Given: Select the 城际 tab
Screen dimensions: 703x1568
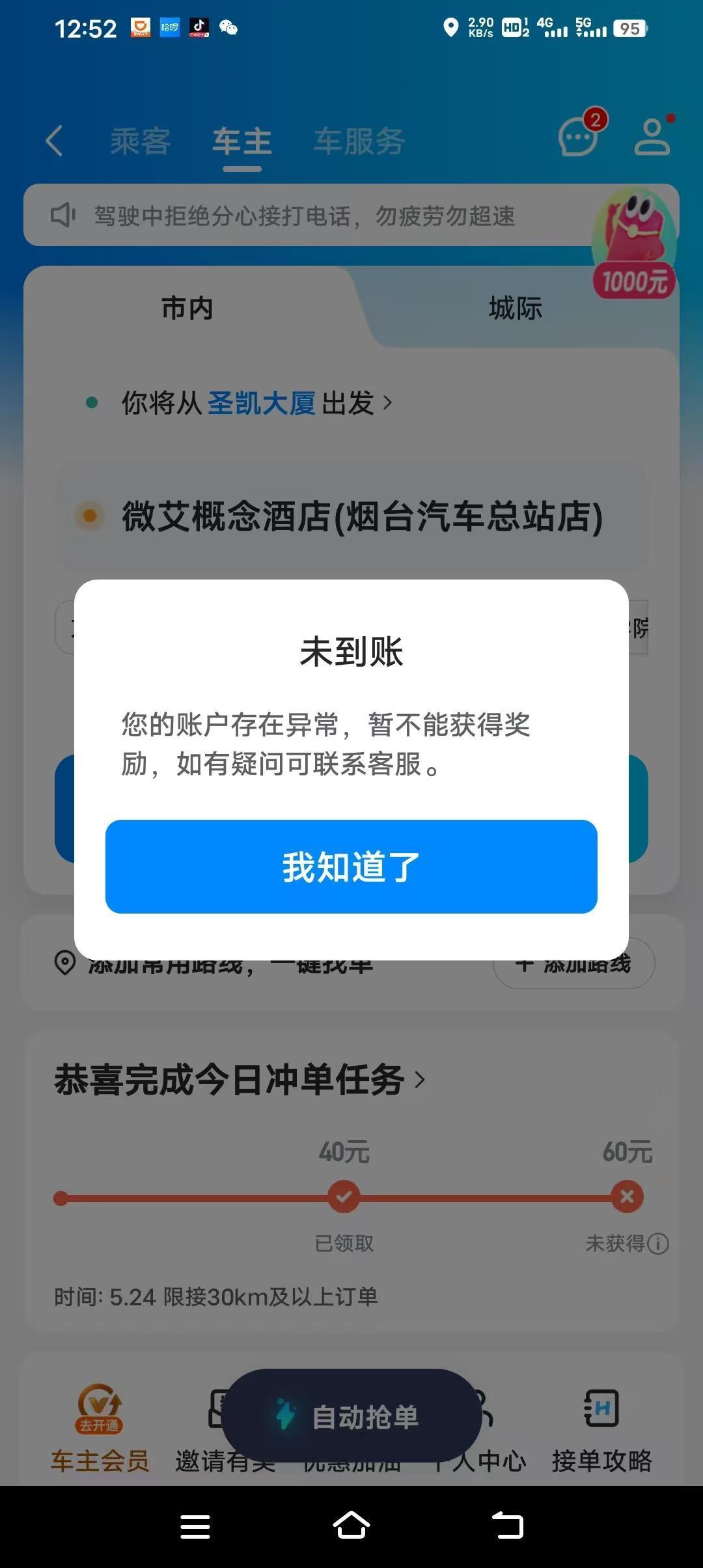Looking at the screenshot, I should tap(515, 308).
